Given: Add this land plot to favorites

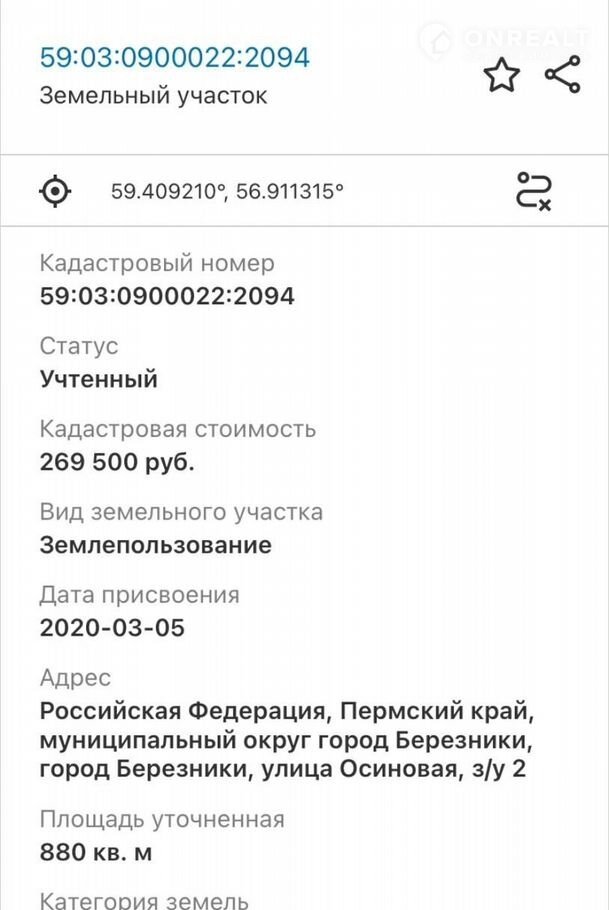Looking at the screenshot, I should pyautogui.click(x=502, y=76).
